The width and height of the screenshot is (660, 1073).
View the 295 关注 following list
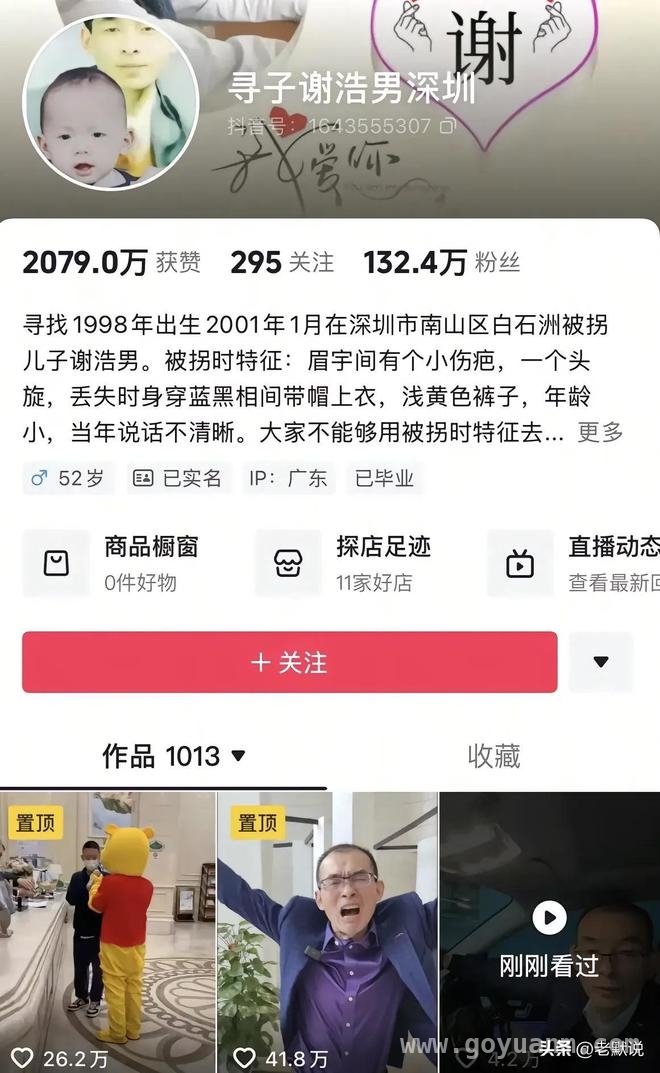point(282,263)
